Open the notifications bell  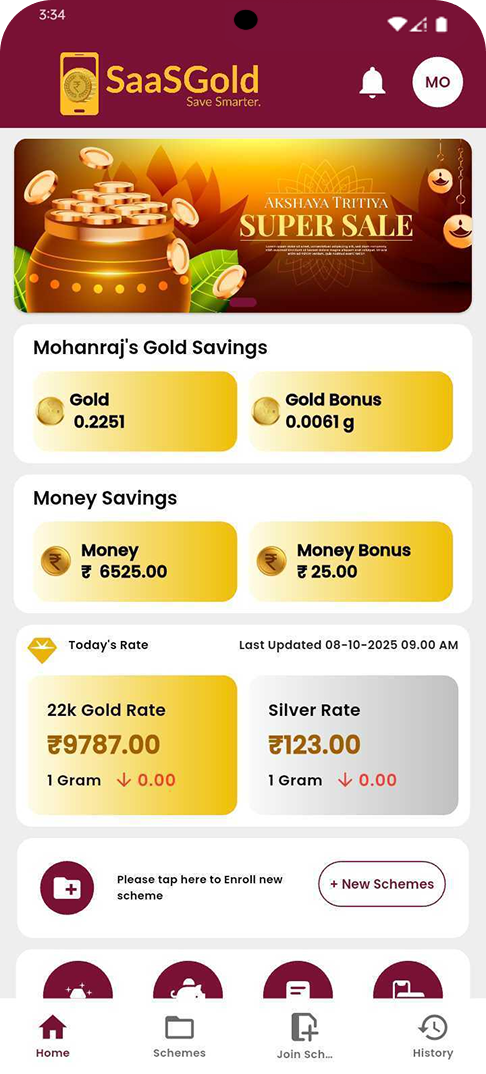tap(372, 82)
